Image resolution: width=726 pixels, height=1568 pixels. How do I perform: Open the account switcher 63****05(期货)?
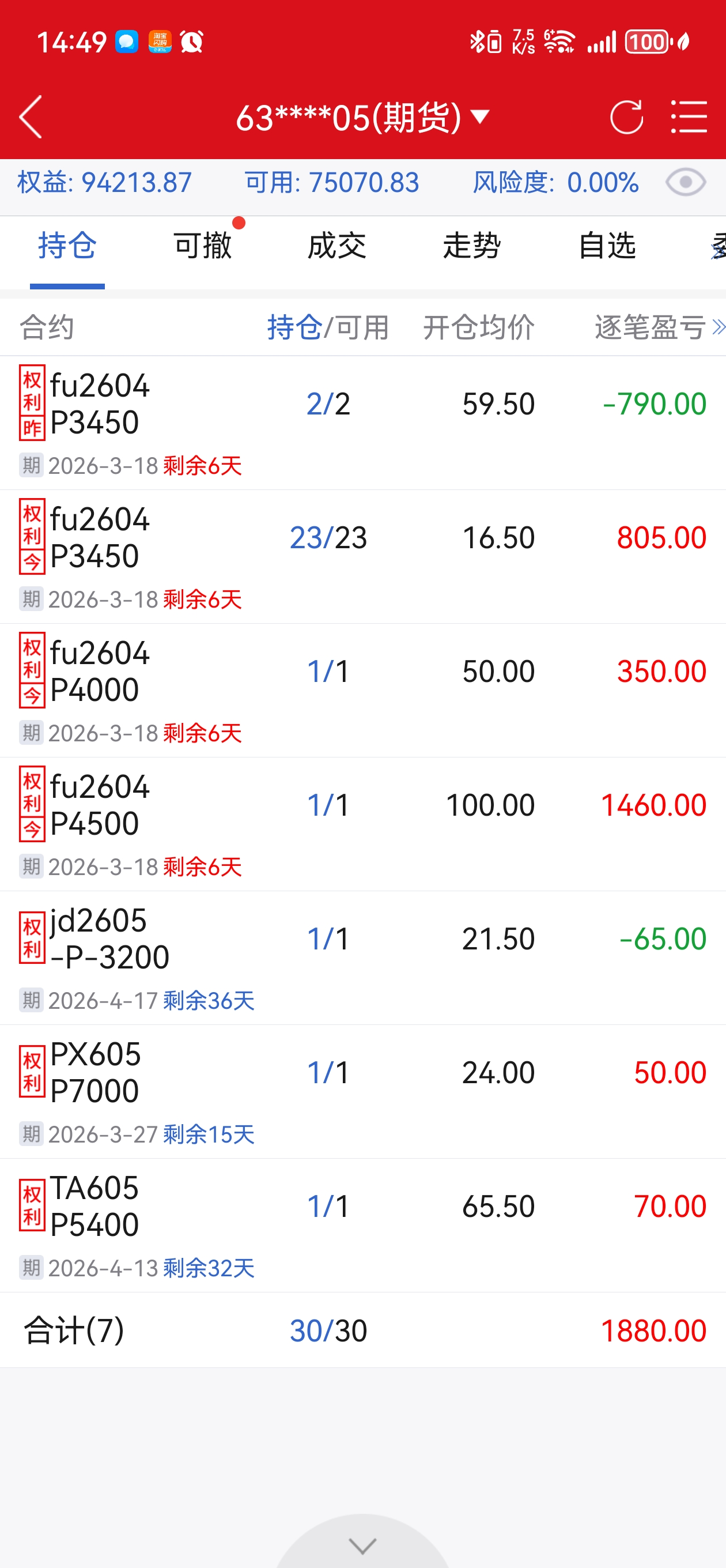pos(362,117)
